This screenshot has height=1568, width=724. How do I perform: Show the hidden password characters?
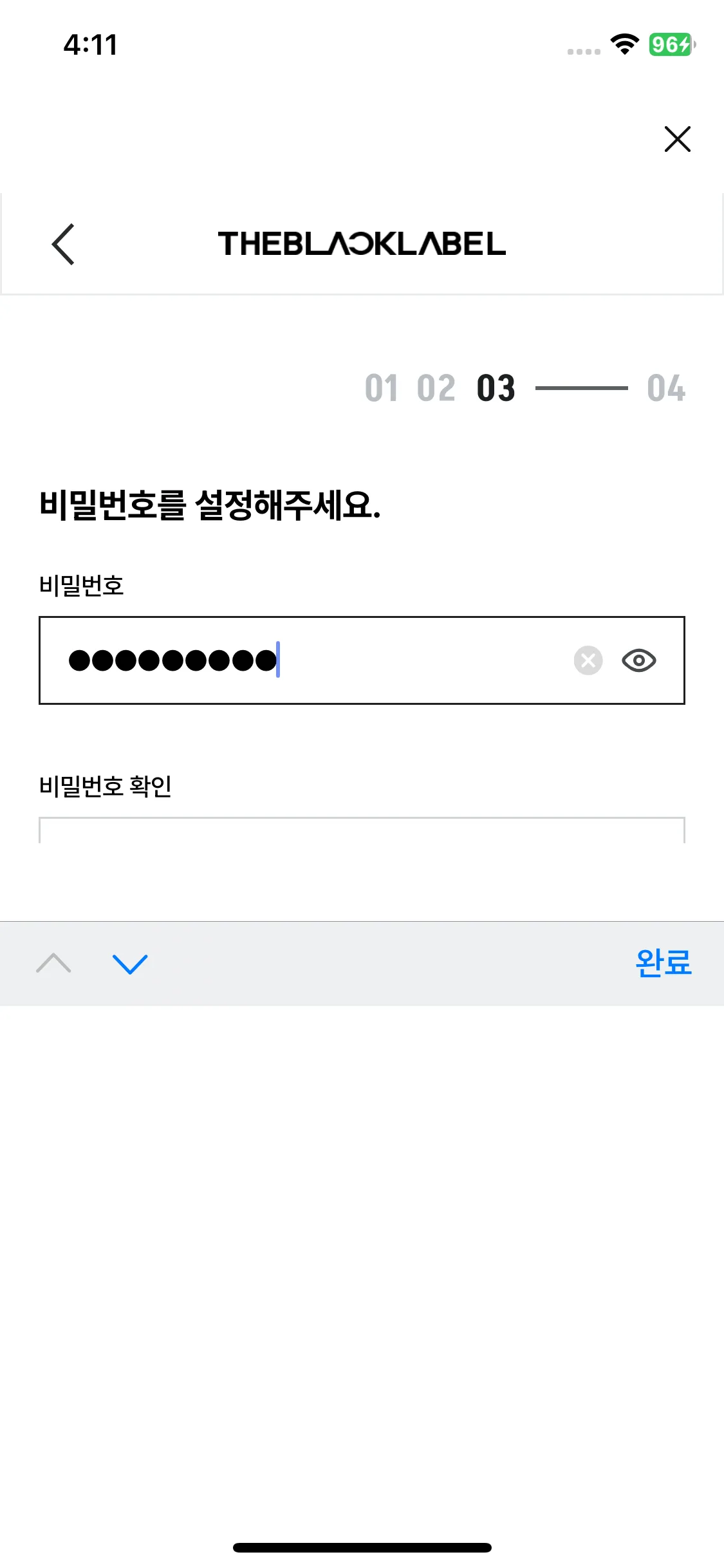click(639, 660)
